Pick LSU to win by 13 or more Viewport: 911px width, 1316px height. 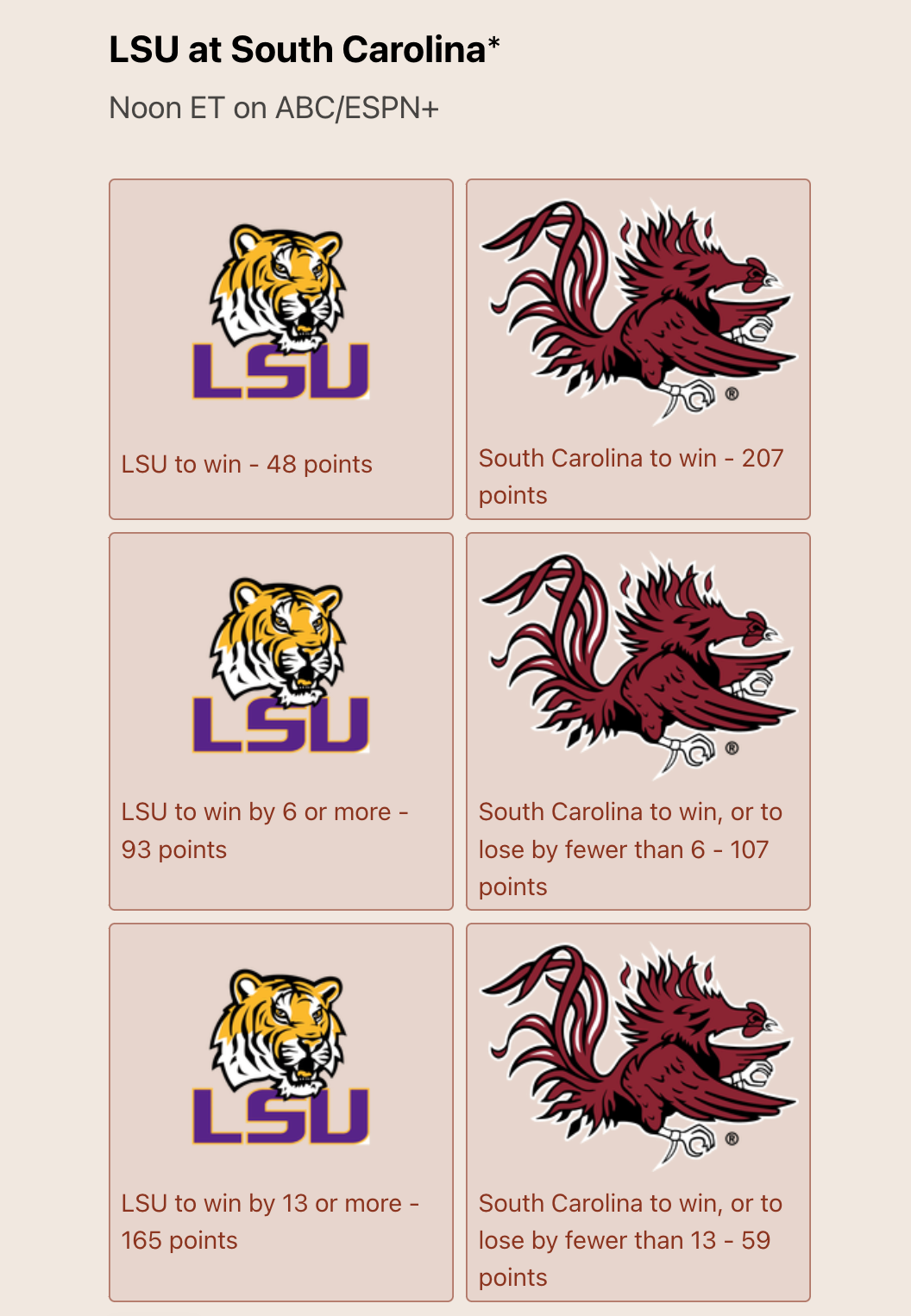pos(281,1112)
